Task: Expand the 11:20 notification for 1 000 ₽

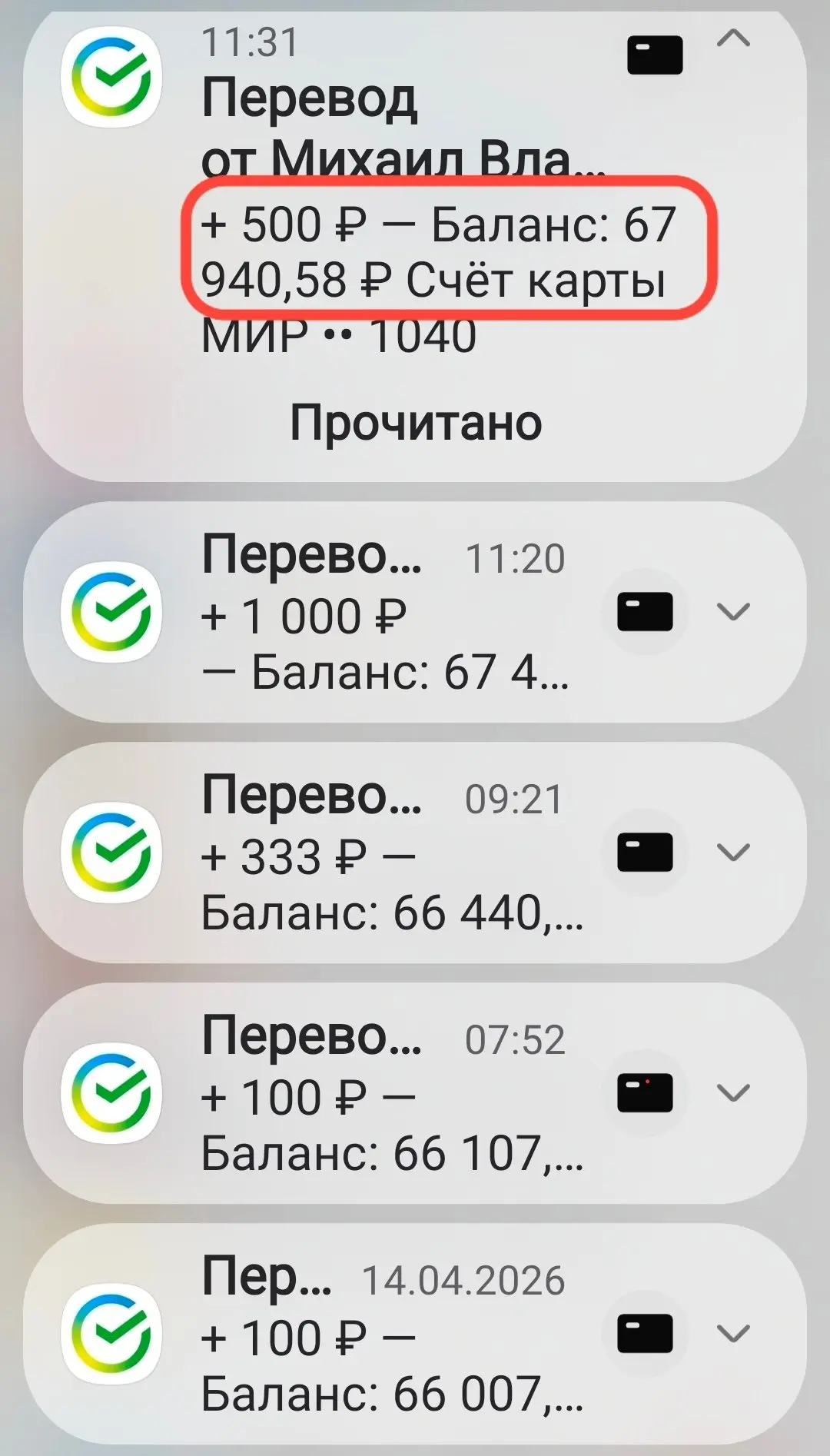Action: [733, 612]
